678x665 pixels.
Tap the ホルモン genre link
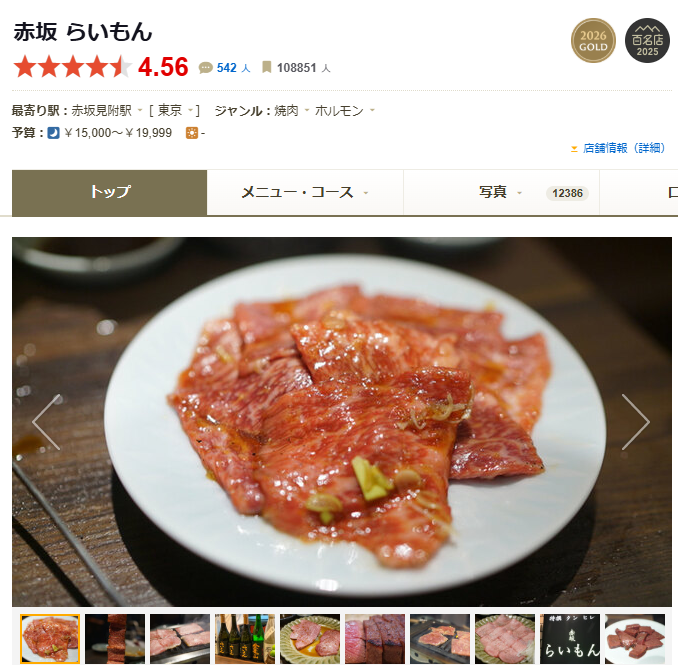tap(339, 111)
